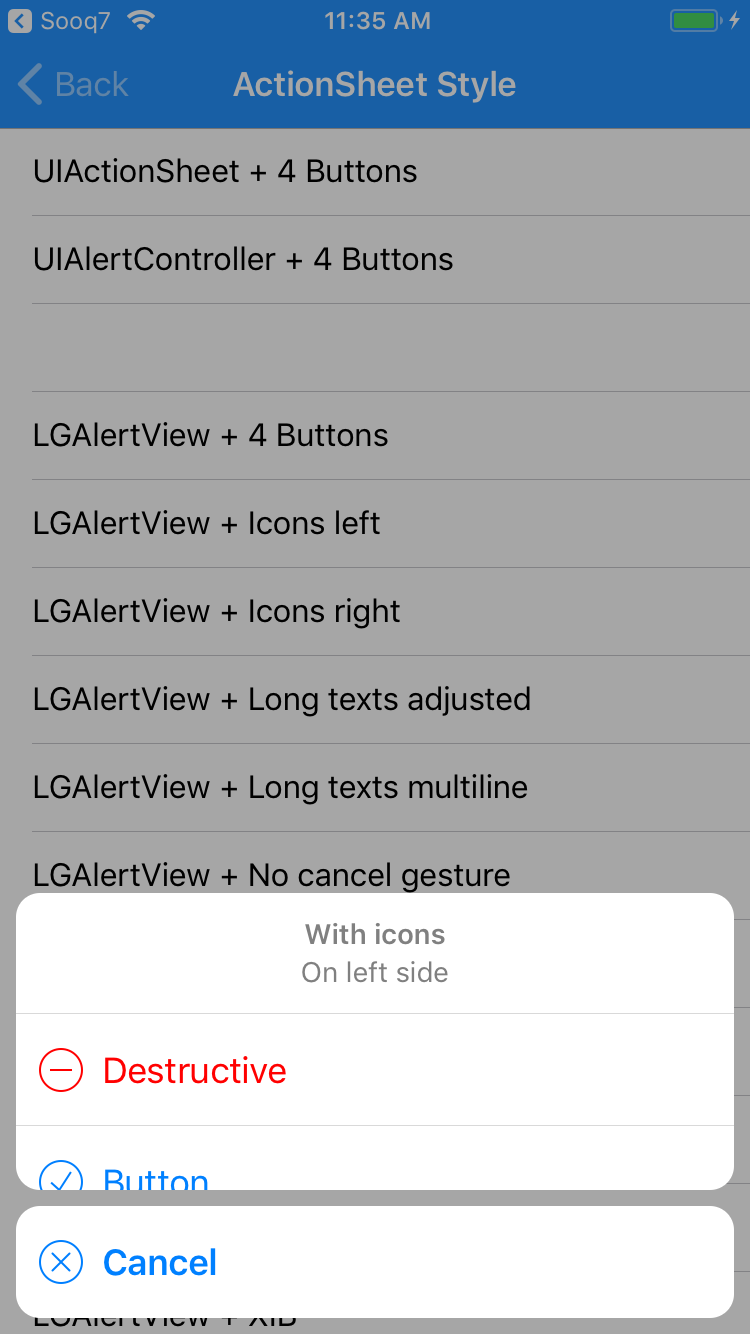The image size is (750, 1334).
Task: Tap the red minus icon beside Destructive
Action: 61,1069
